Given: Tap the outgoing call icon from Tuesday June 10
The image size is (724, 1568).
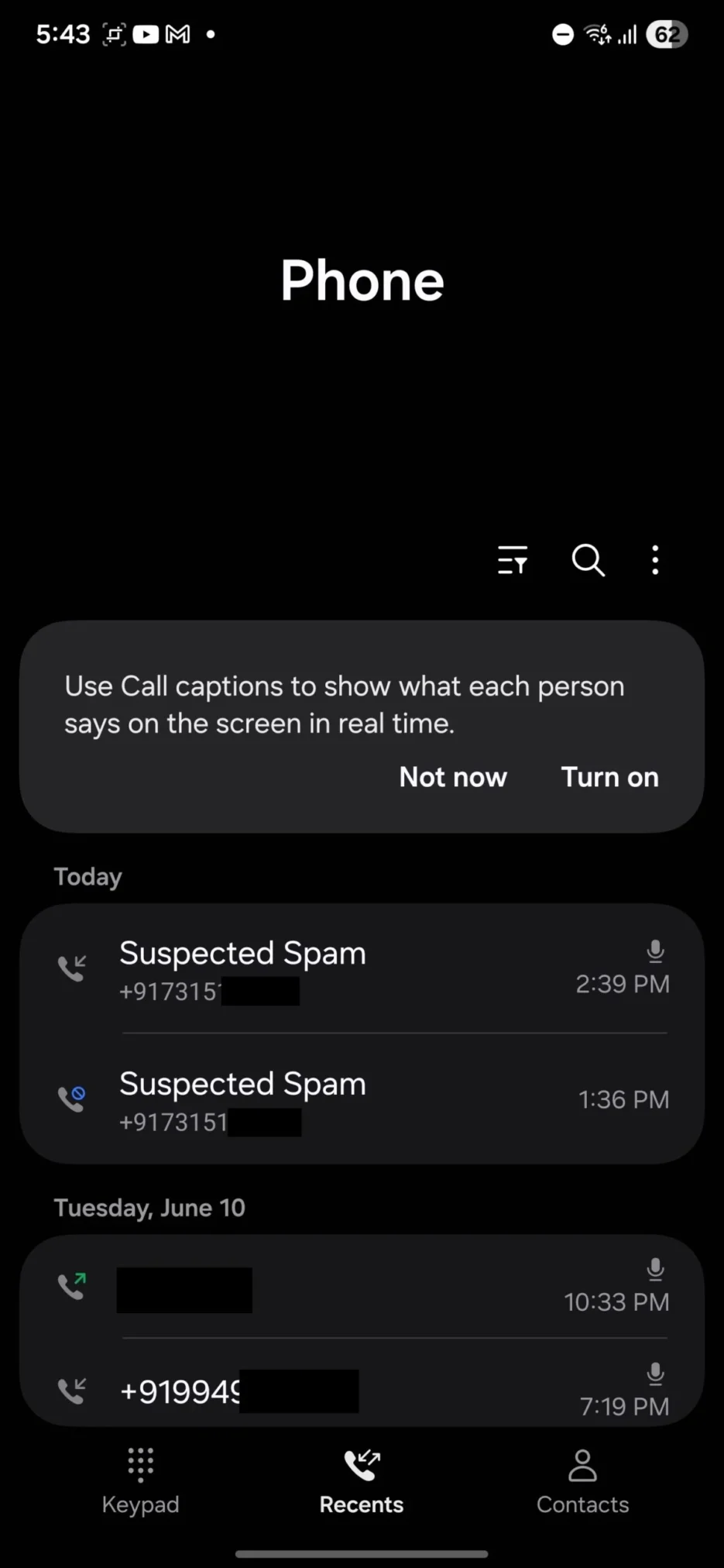Looking at the screenshot, I should pos(71,1286).
